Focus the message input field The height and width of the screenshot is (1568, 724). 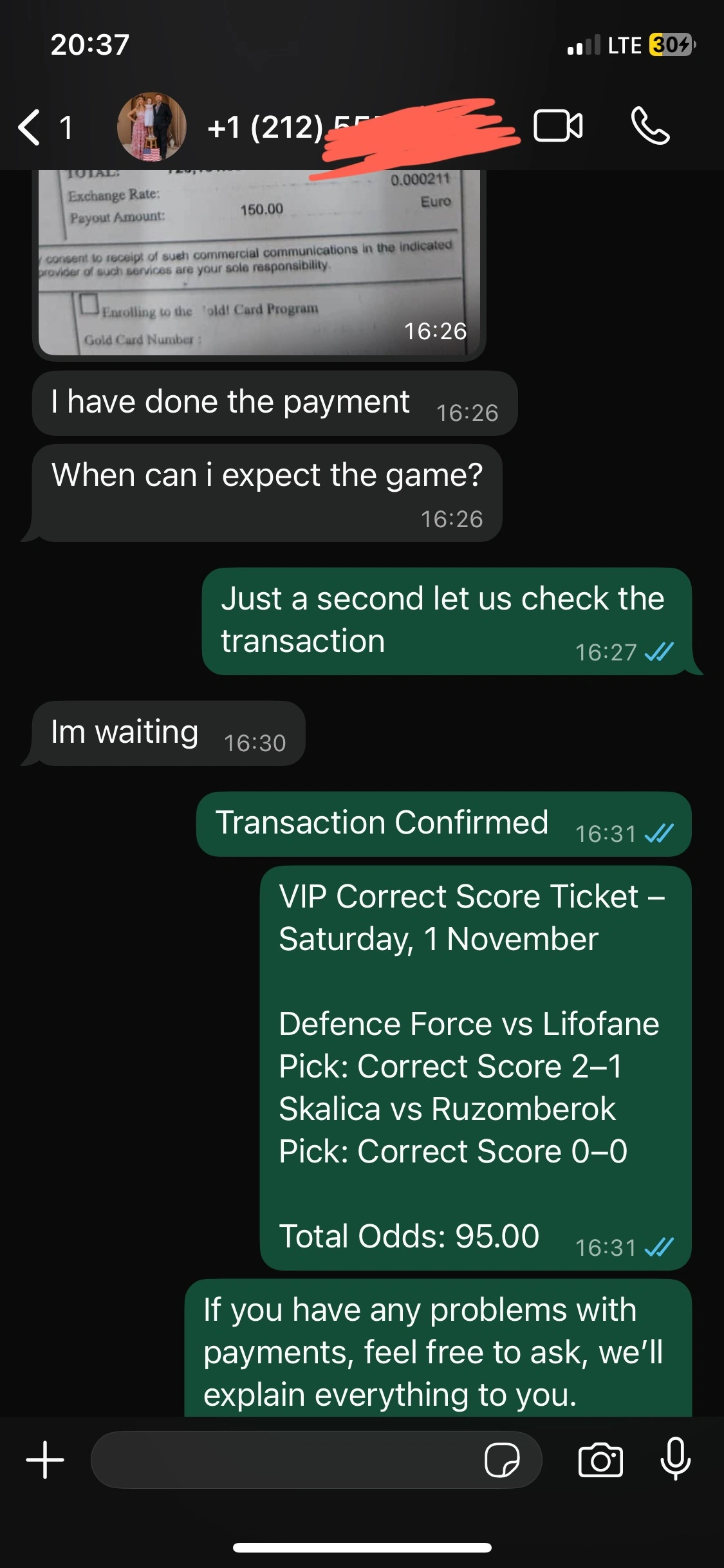pyautogui.click(x=283, y=1460)
